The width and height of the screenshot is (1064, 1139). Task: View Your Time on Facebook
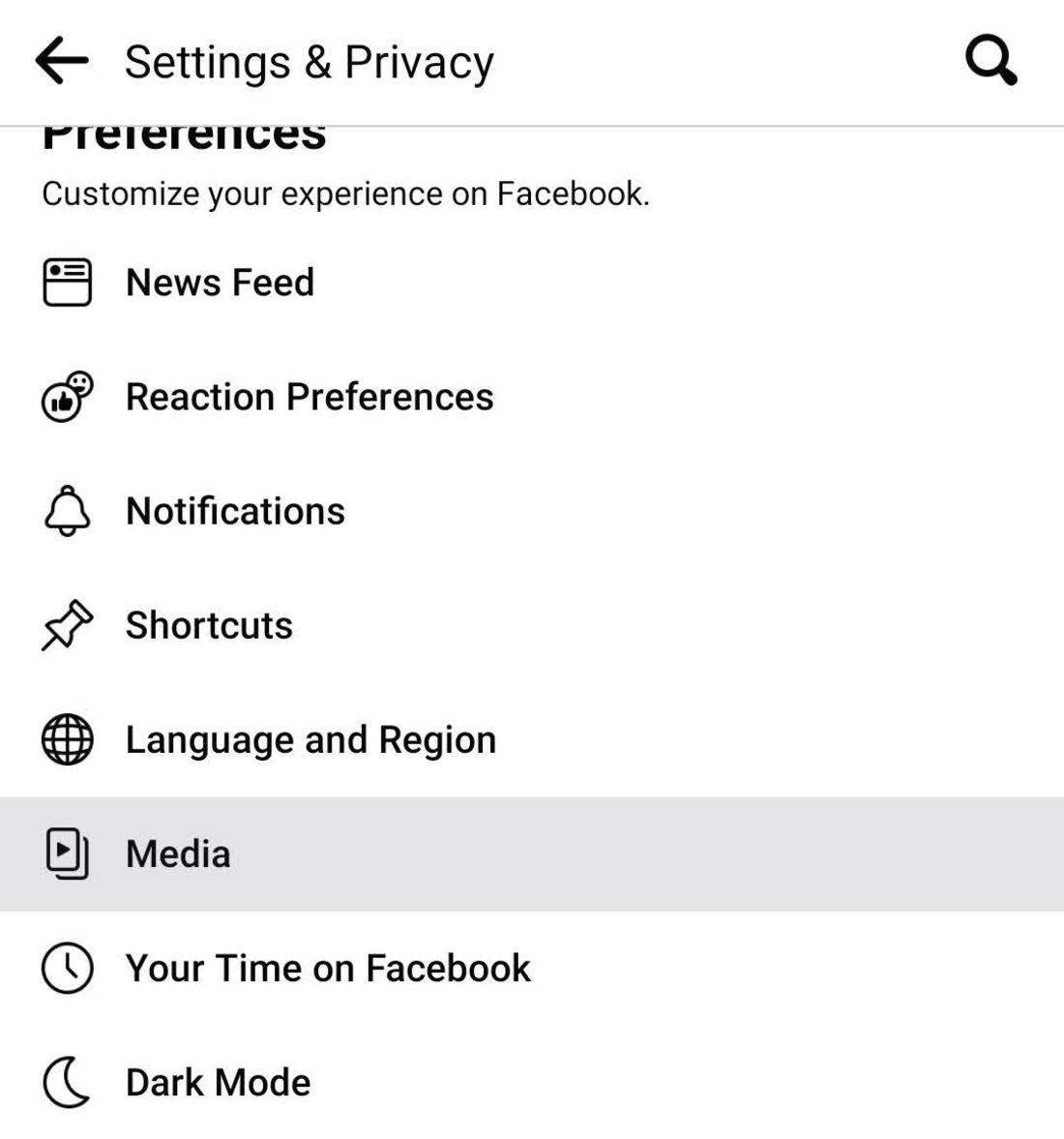pos(329,967)
